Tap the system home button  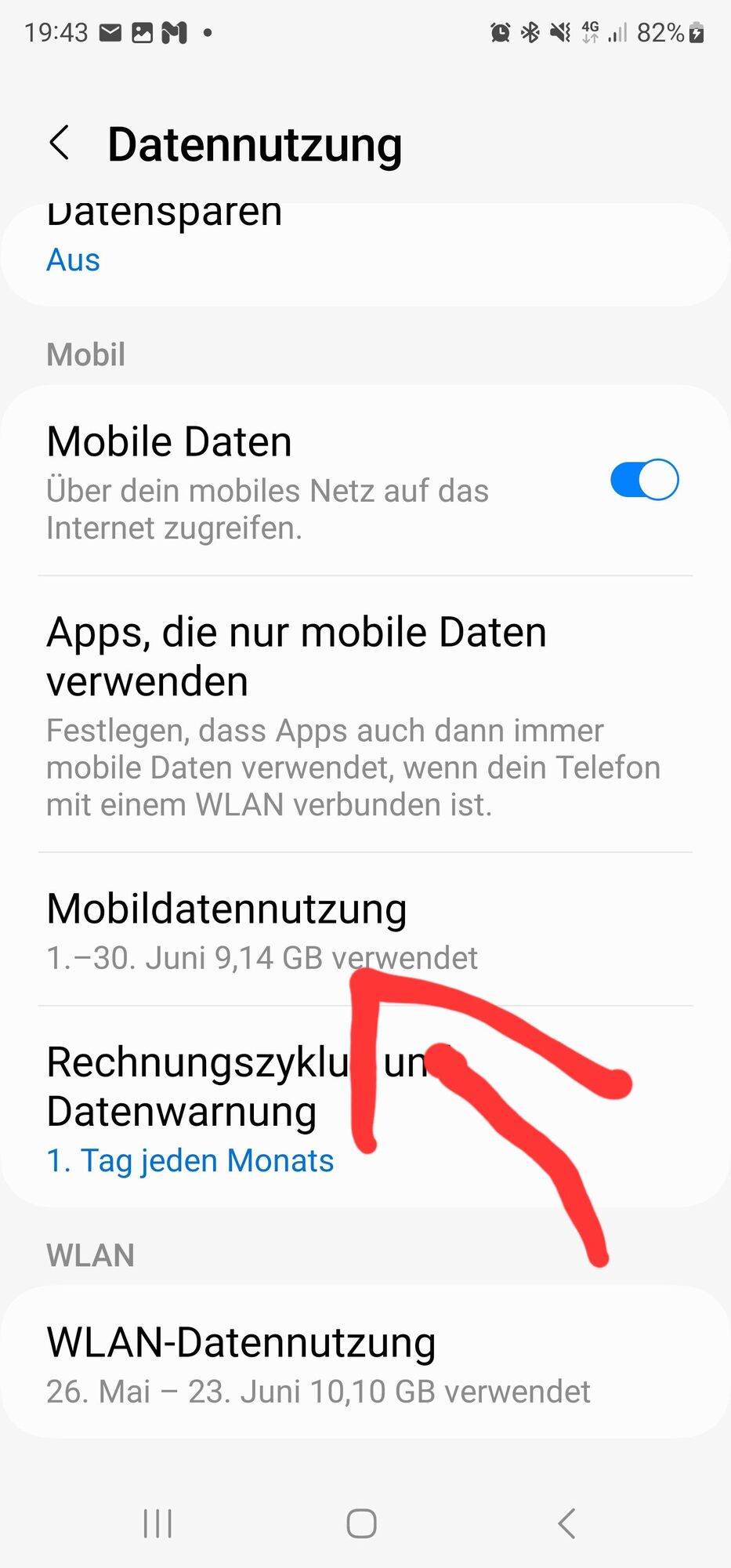click(361, 1523)
